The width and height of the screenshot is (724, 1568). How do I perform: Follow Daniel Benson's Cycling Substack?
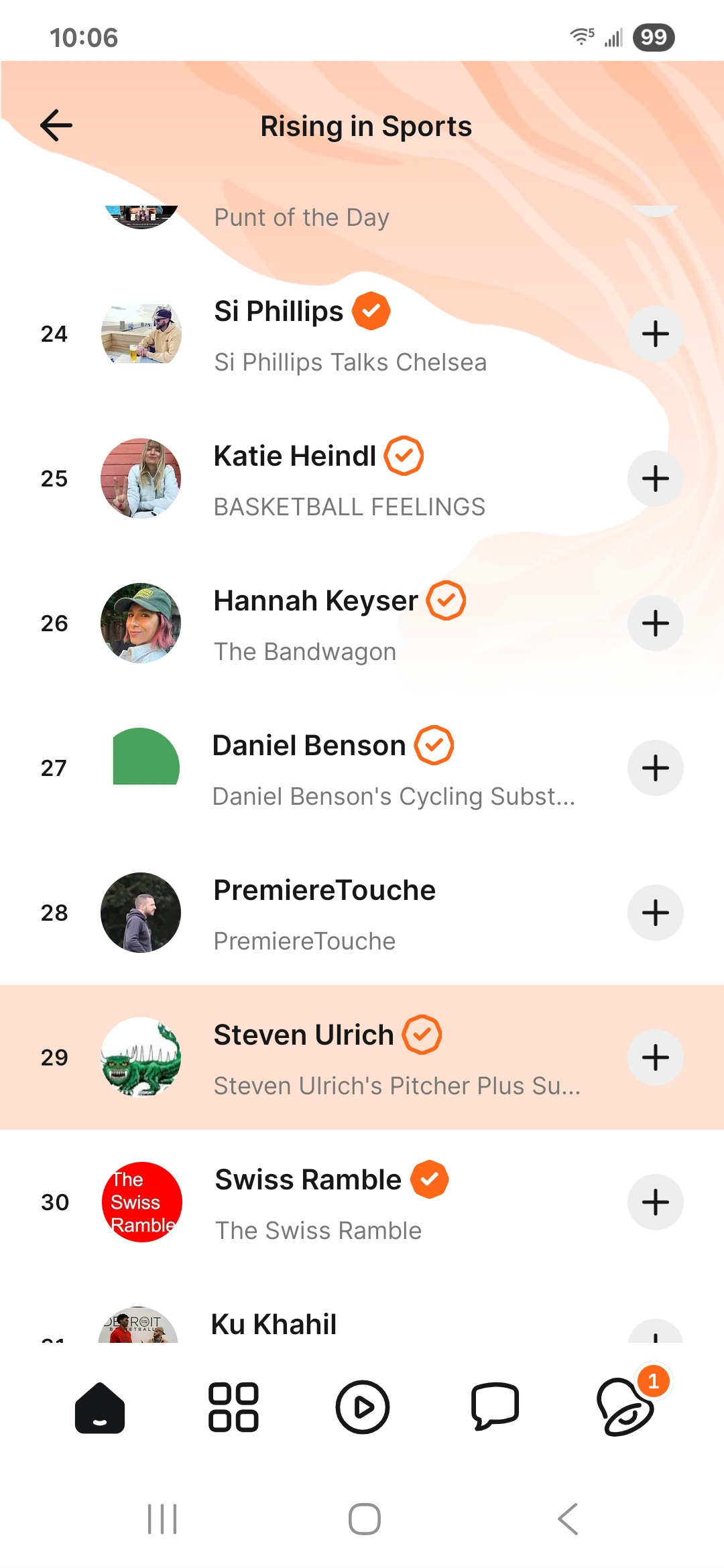[655, 768]
